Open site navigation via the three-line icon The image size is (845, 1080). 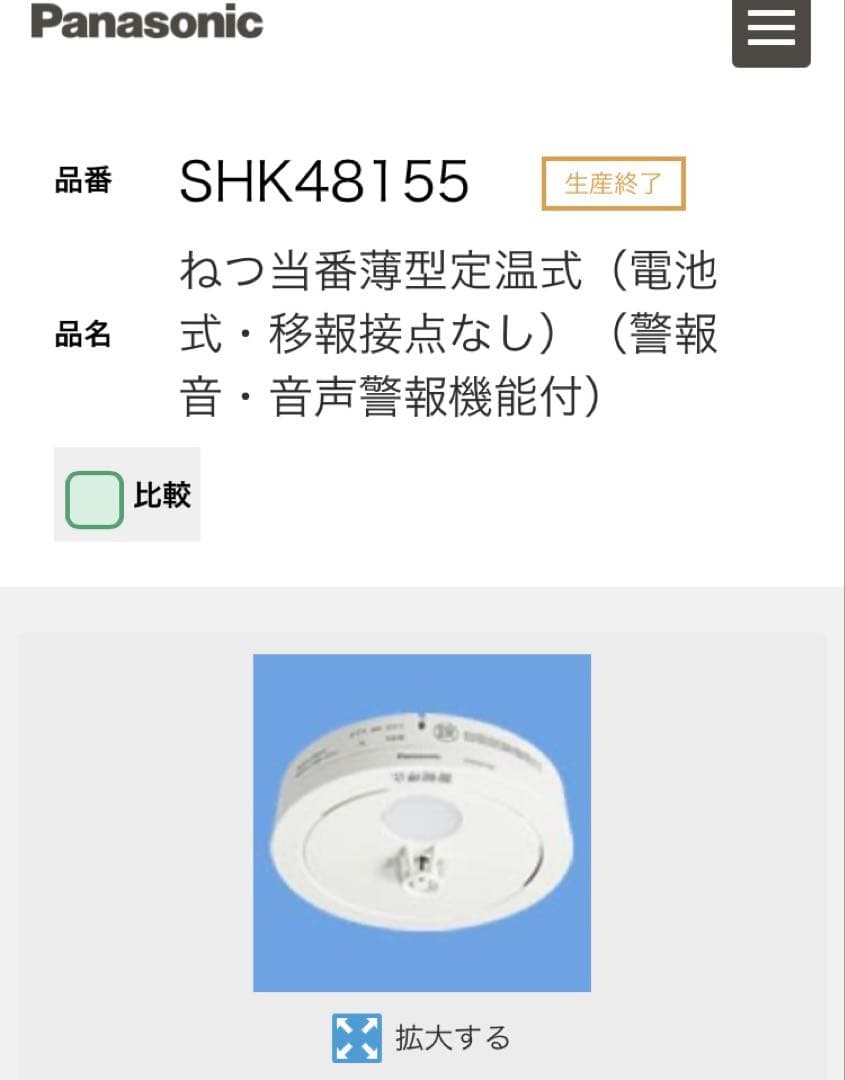(x=771, y=31)
